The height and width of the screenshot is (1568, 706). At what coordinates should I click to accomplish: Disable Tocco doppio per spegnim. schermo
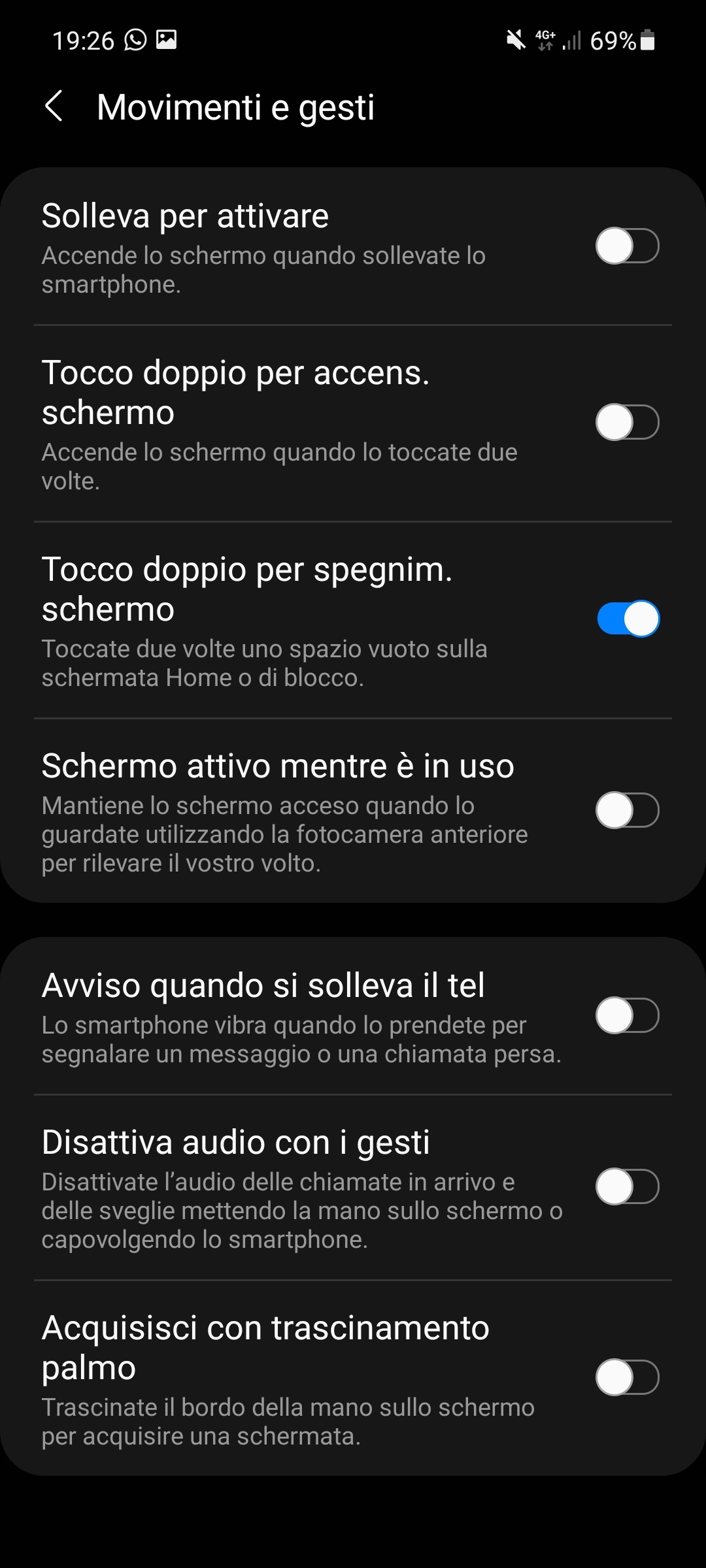(628, 619)
